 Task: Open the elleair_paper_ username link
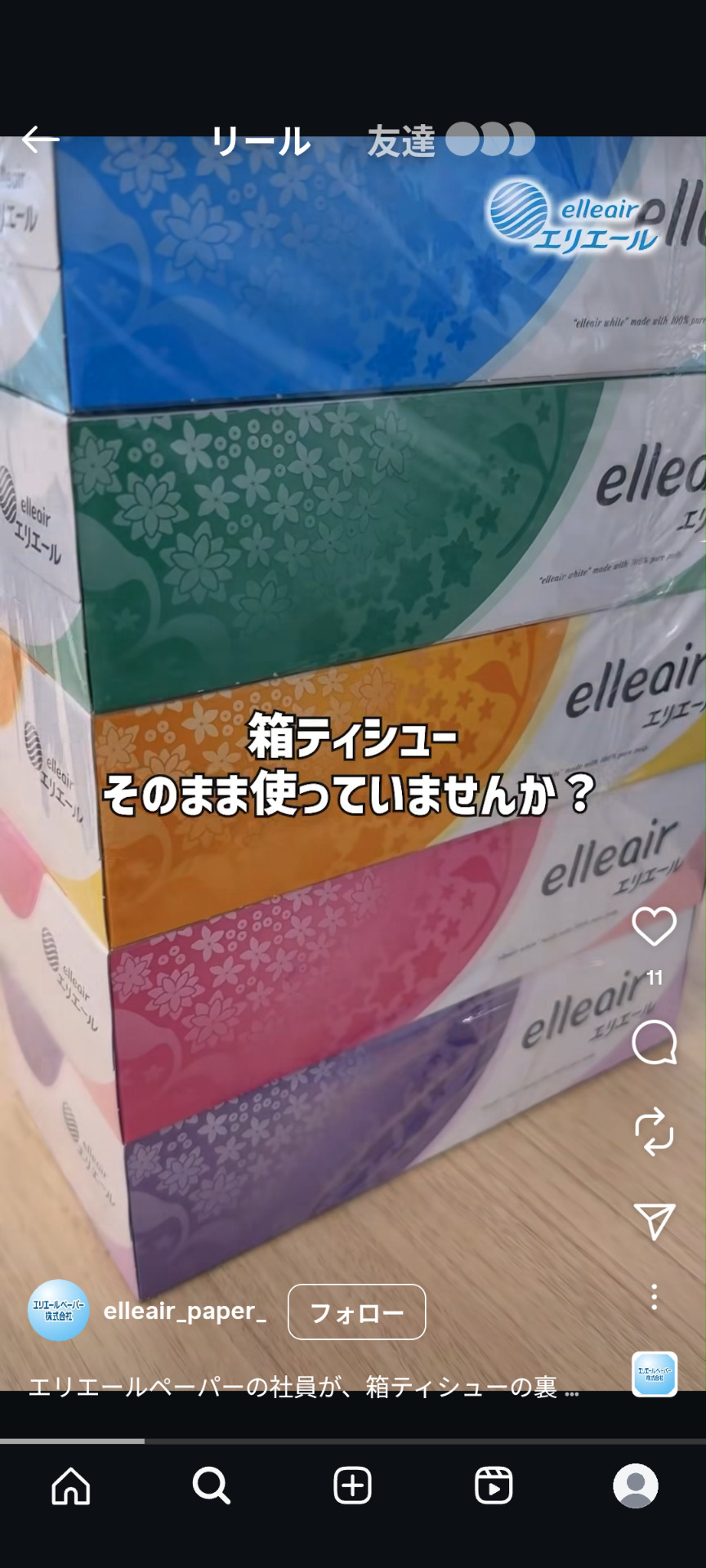(x=185, y=1311)
